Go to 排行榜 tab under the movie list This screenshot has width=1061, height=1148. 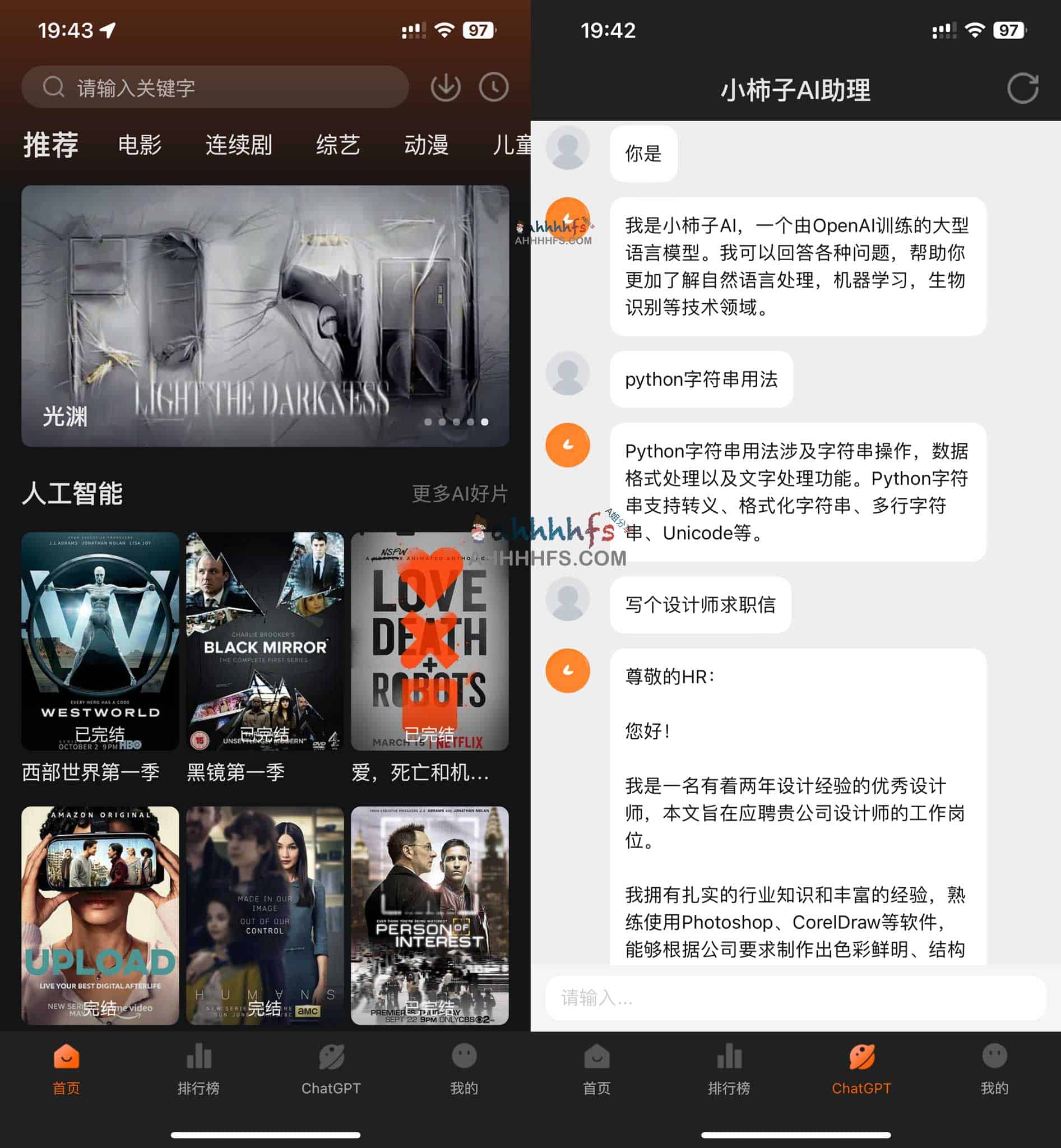point(198,1070)
